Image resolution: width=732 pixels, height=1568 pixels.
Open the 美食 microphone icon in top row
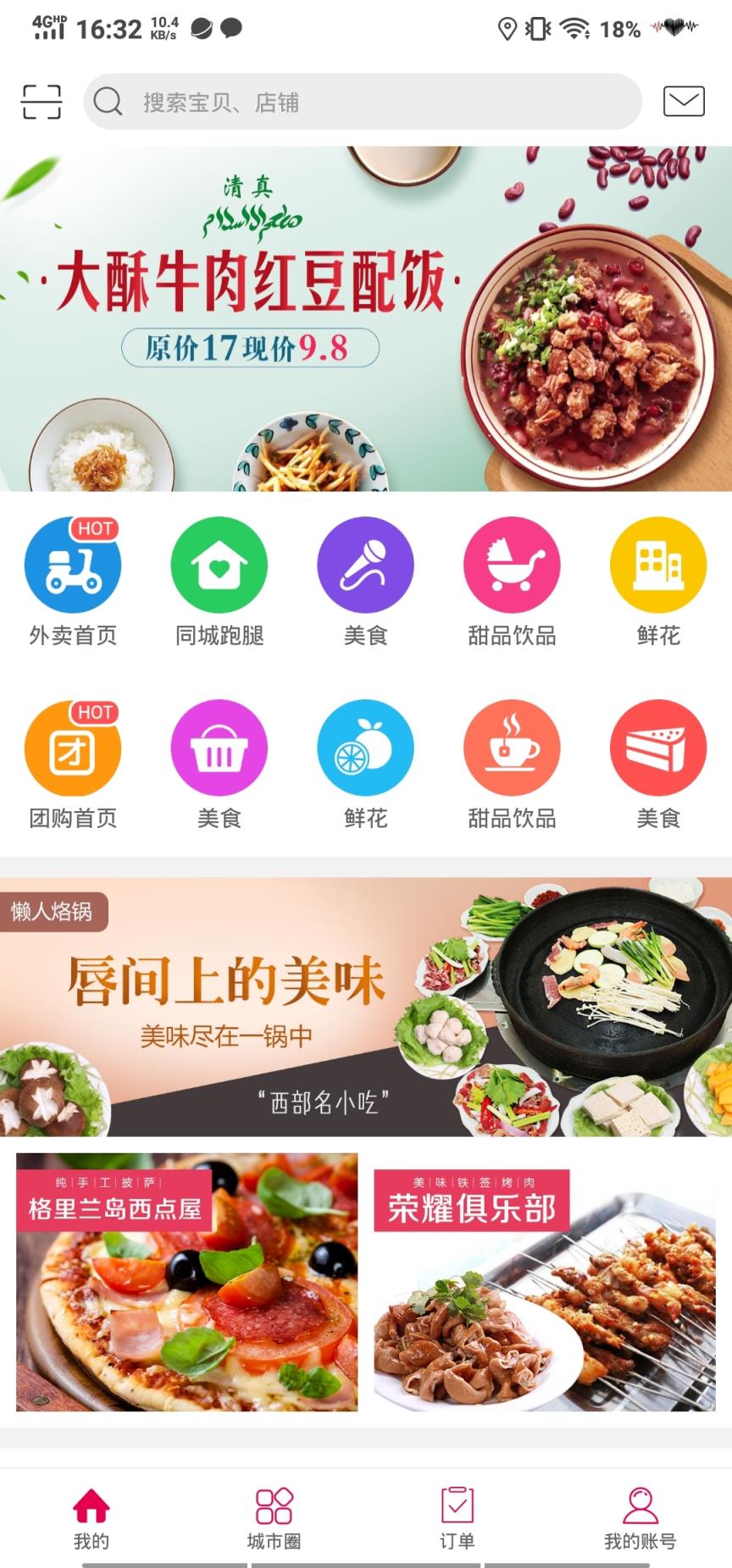(366, 565)
